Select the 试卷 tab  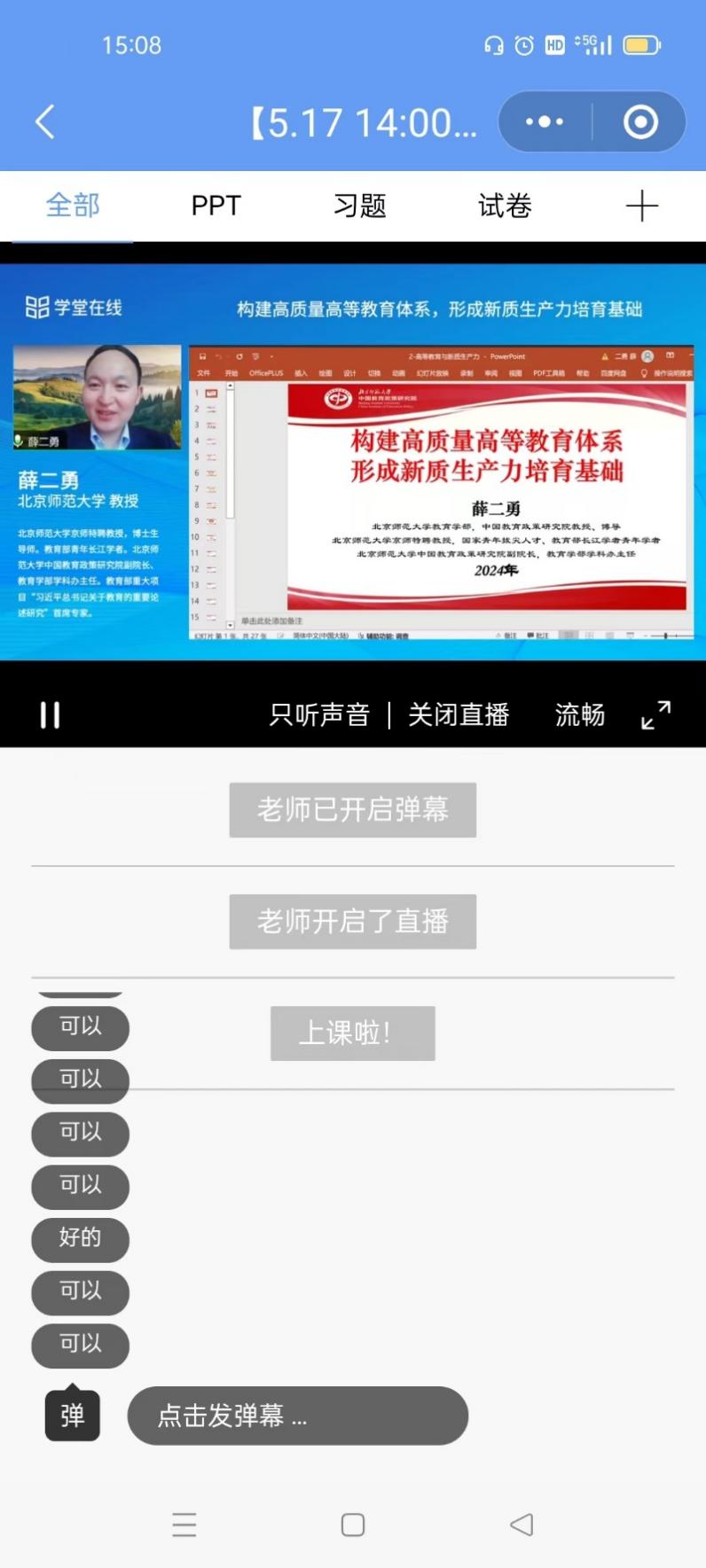coord(505,206)
